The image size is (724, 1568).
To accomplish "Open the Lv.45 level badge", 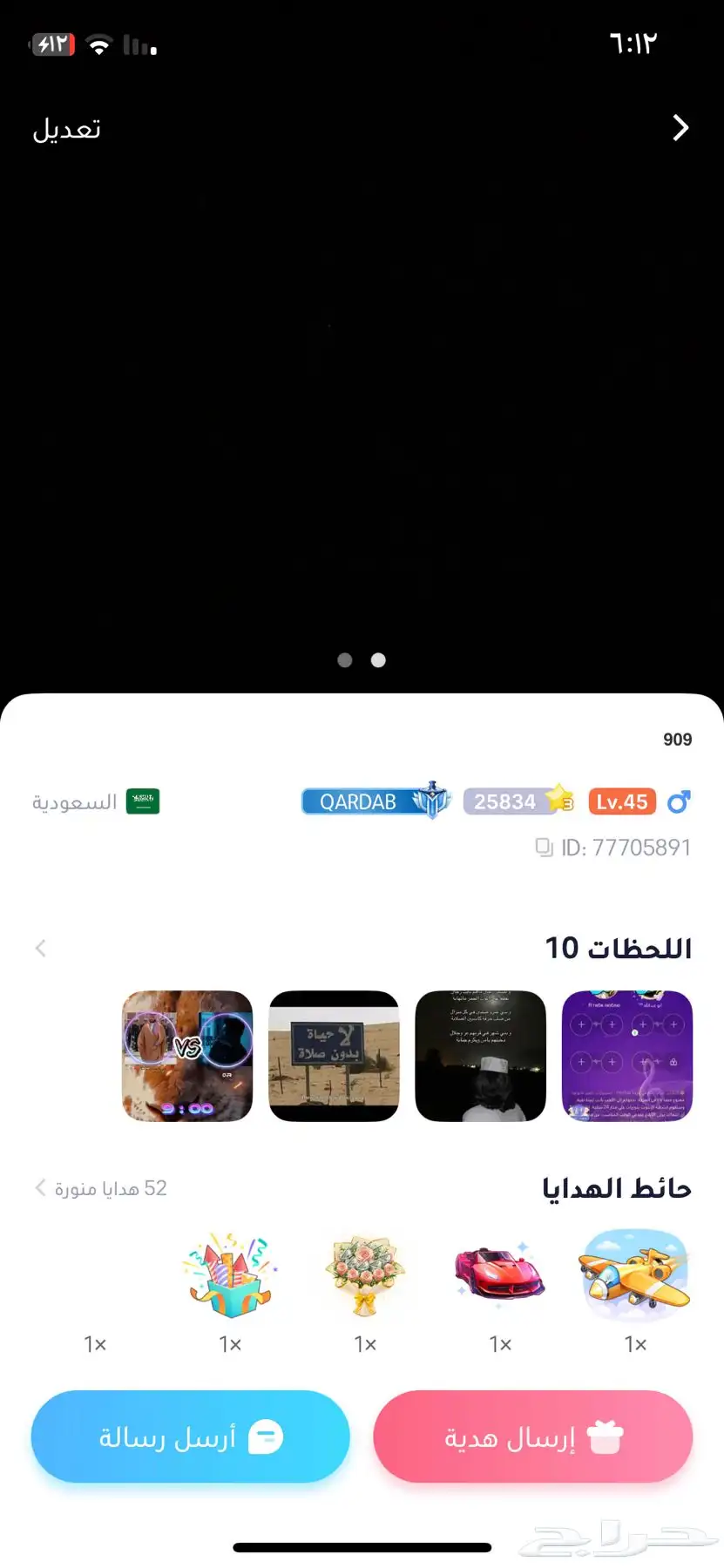I will point(622,801).
